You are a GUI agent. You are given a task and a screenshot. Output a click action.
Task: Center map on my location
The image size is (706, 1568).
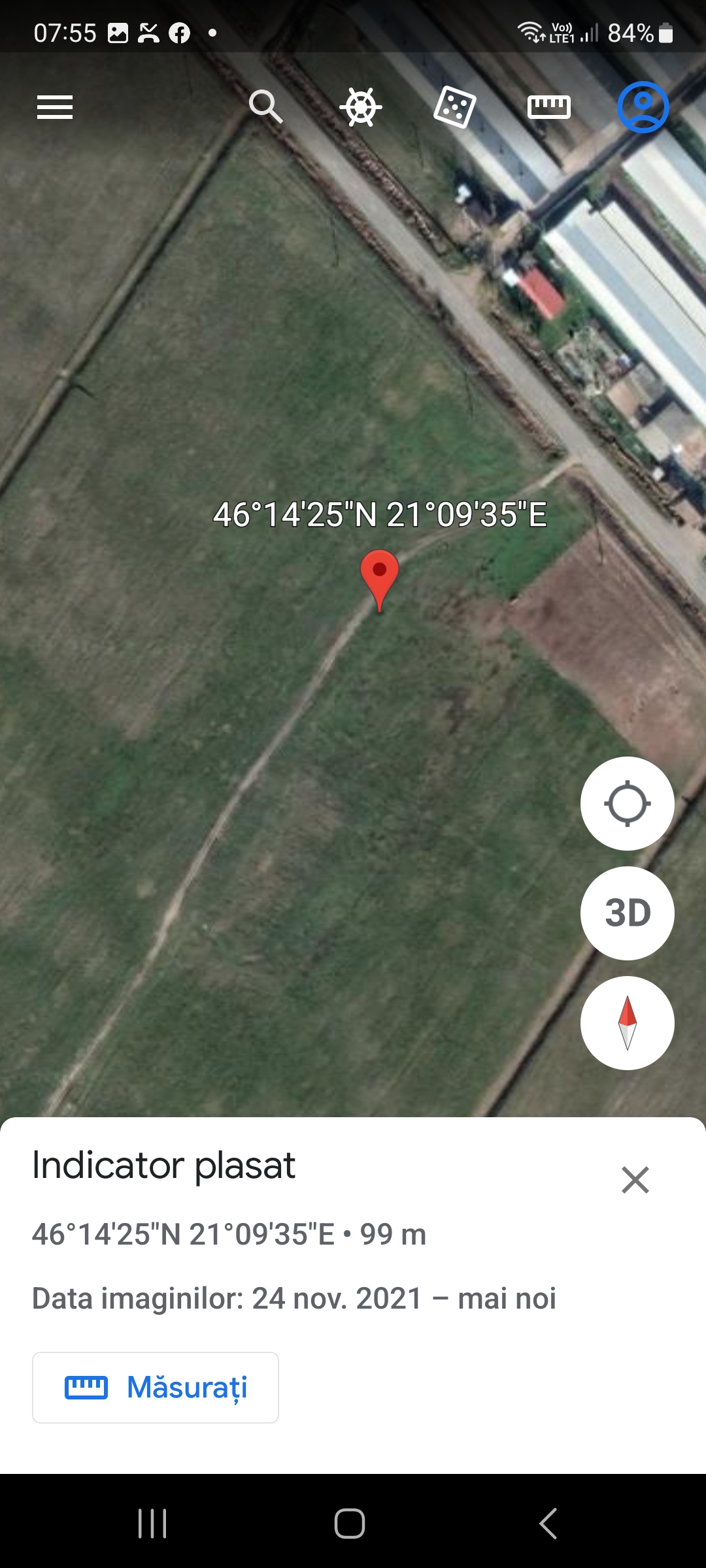628,804
